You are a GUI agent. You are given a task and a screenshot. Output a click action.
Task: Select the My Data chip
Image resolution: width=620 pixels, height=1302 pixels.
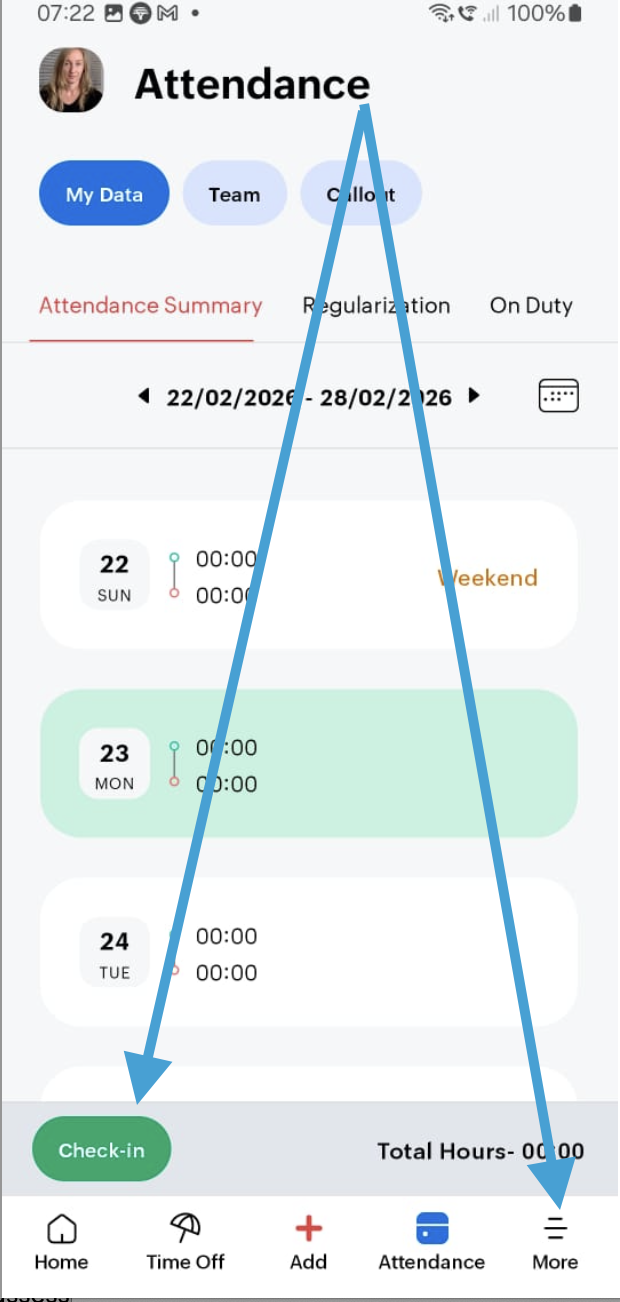coord(104,194)
